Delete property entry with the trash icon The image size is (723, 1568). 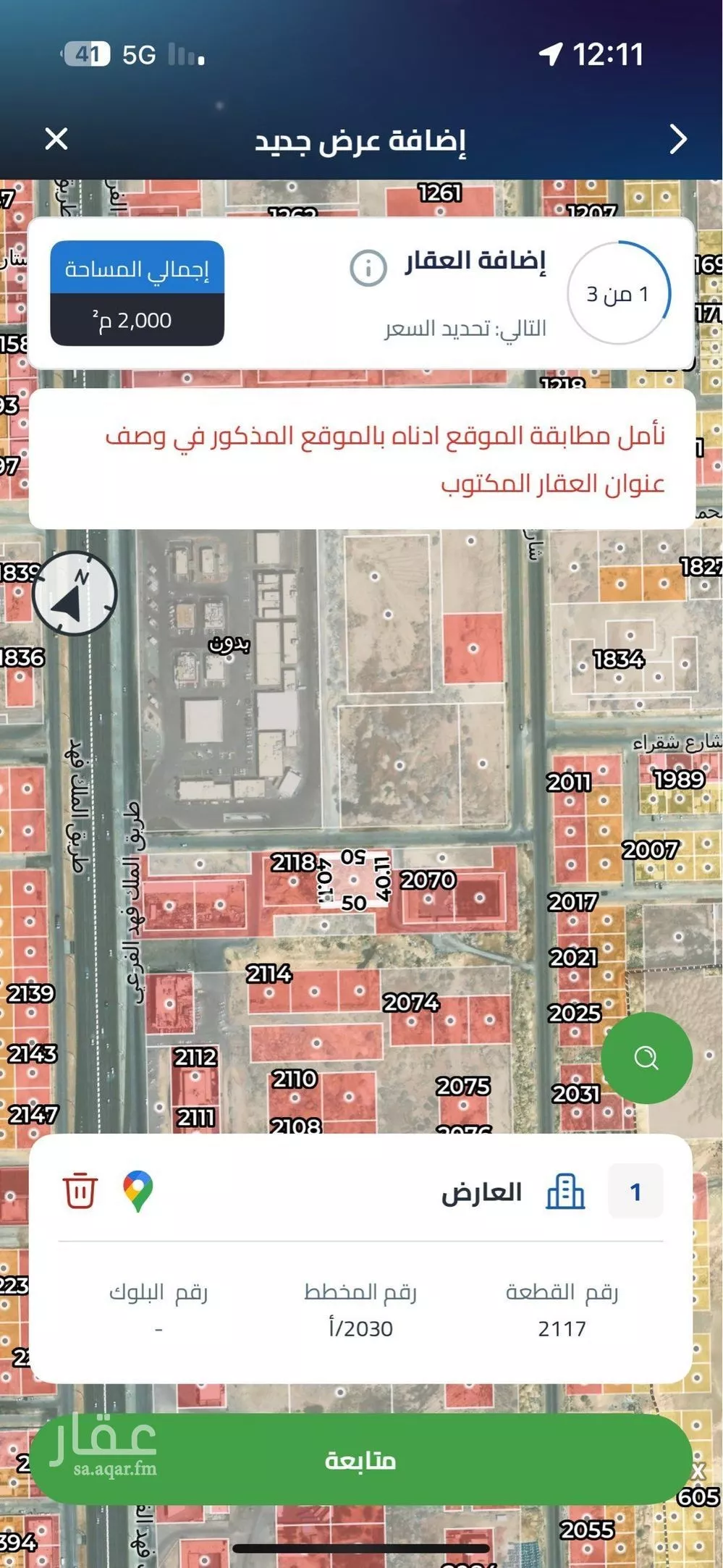pos(80,1191)
